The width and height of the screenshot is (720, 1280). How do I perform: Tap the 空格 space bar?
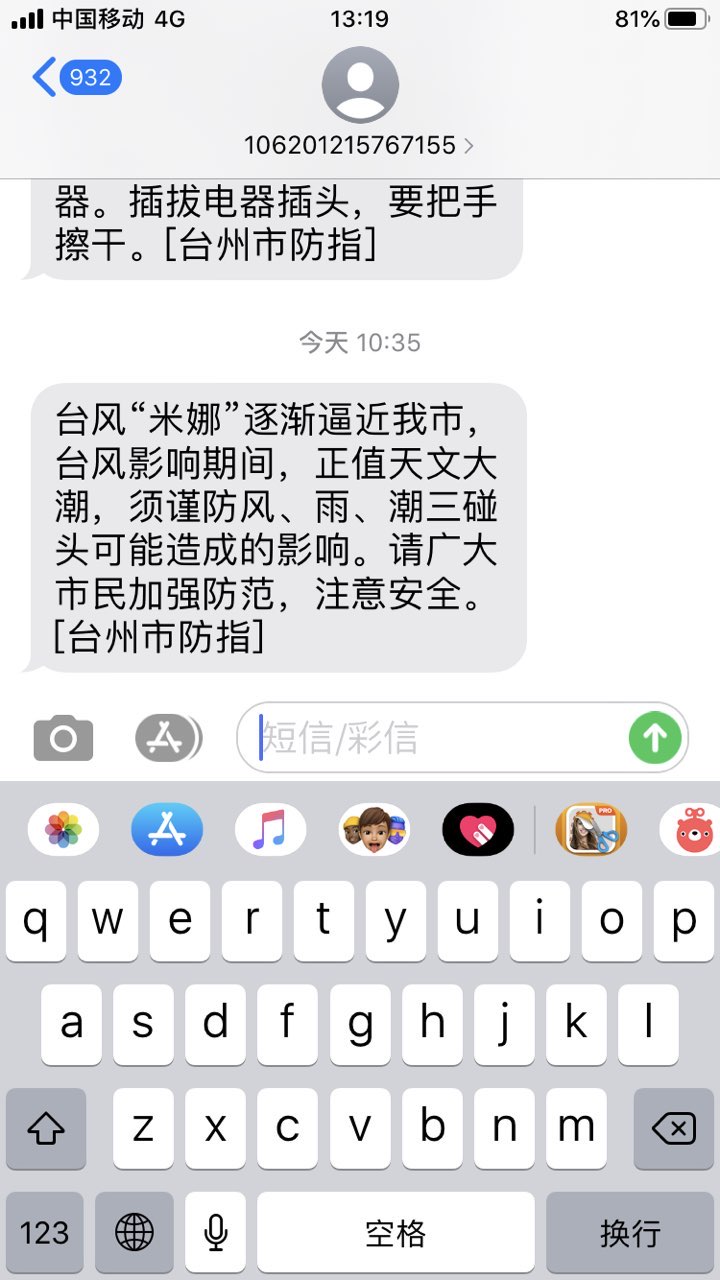tap(395, 1232)
